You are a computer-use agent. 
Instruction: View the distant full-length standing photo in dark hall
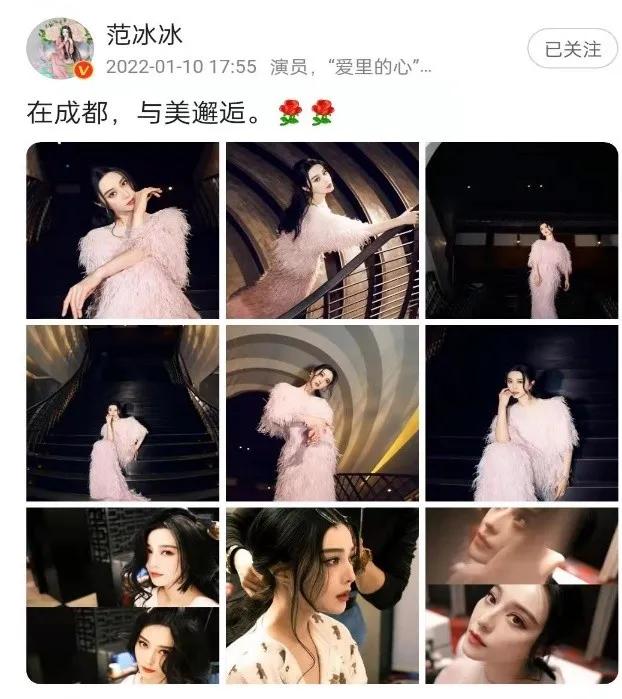521,230
